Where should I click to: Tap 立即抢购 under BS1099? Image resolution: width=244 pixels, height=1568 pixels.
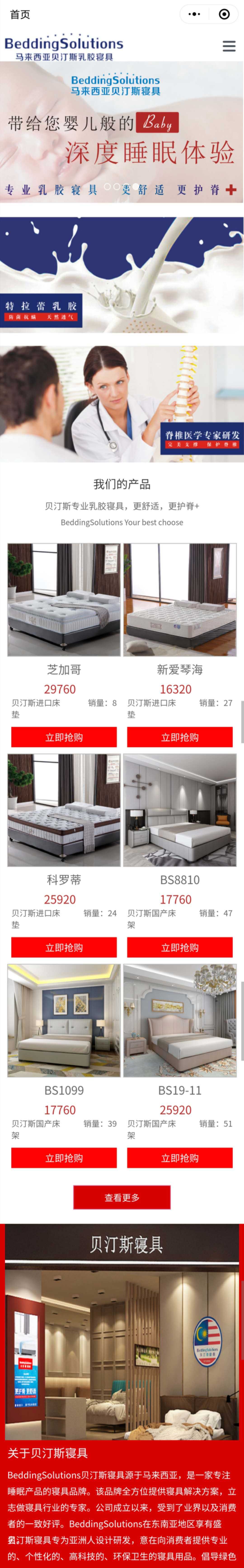click(x=64, y=1158)
